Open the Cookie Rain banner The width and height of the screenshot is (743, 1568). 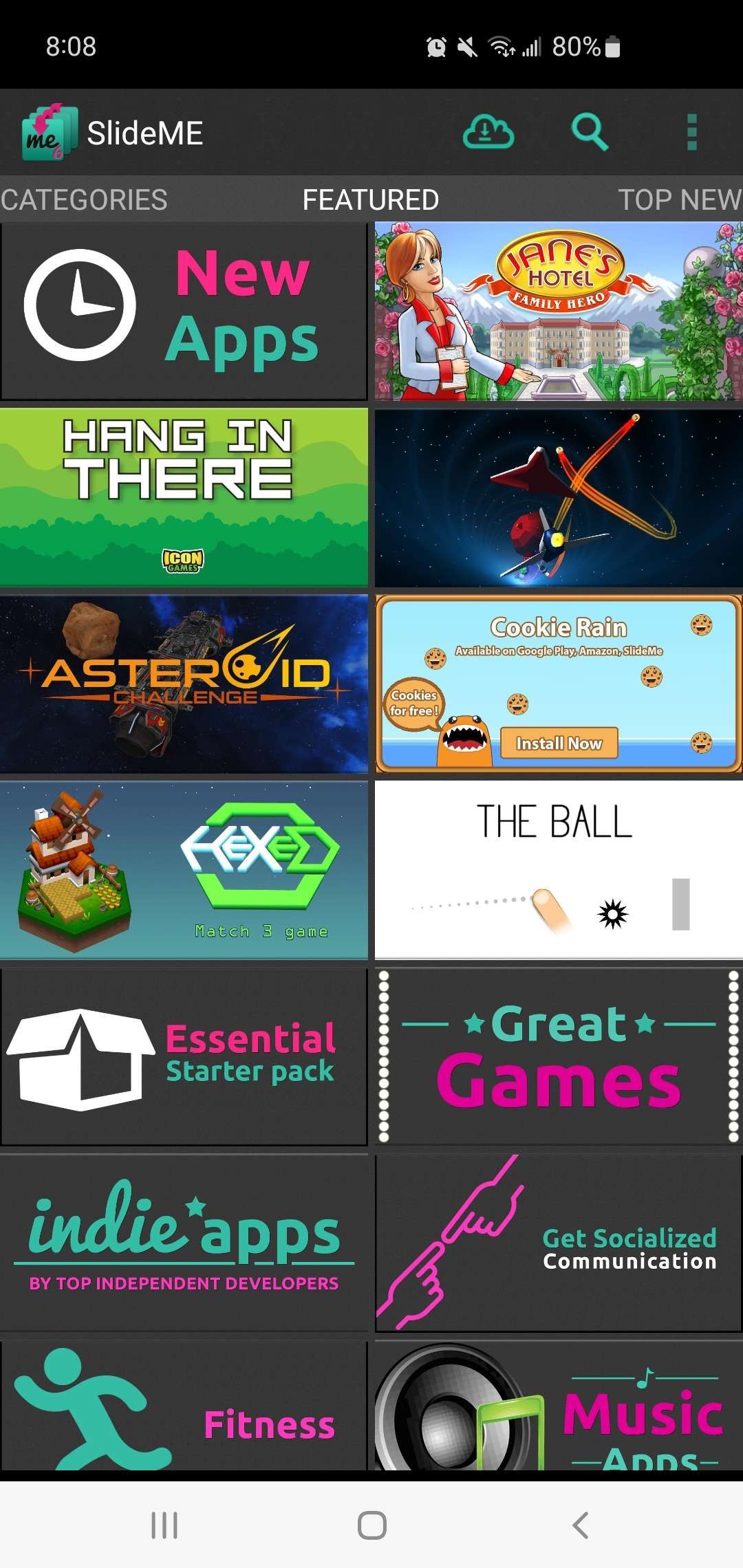click(559, 684)
